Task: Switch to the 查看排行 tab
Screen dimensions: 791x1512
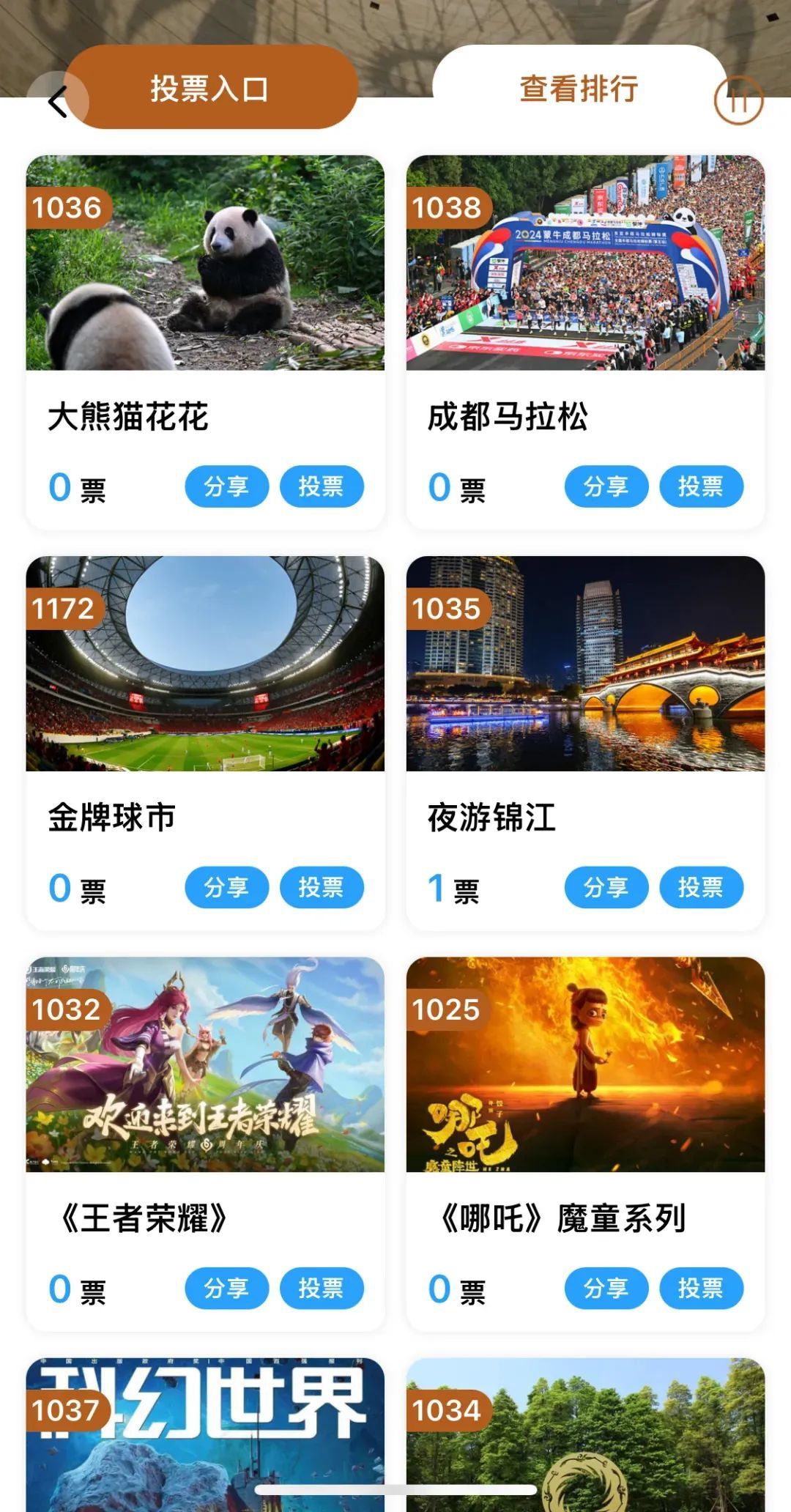Action: tap(579, 89)
